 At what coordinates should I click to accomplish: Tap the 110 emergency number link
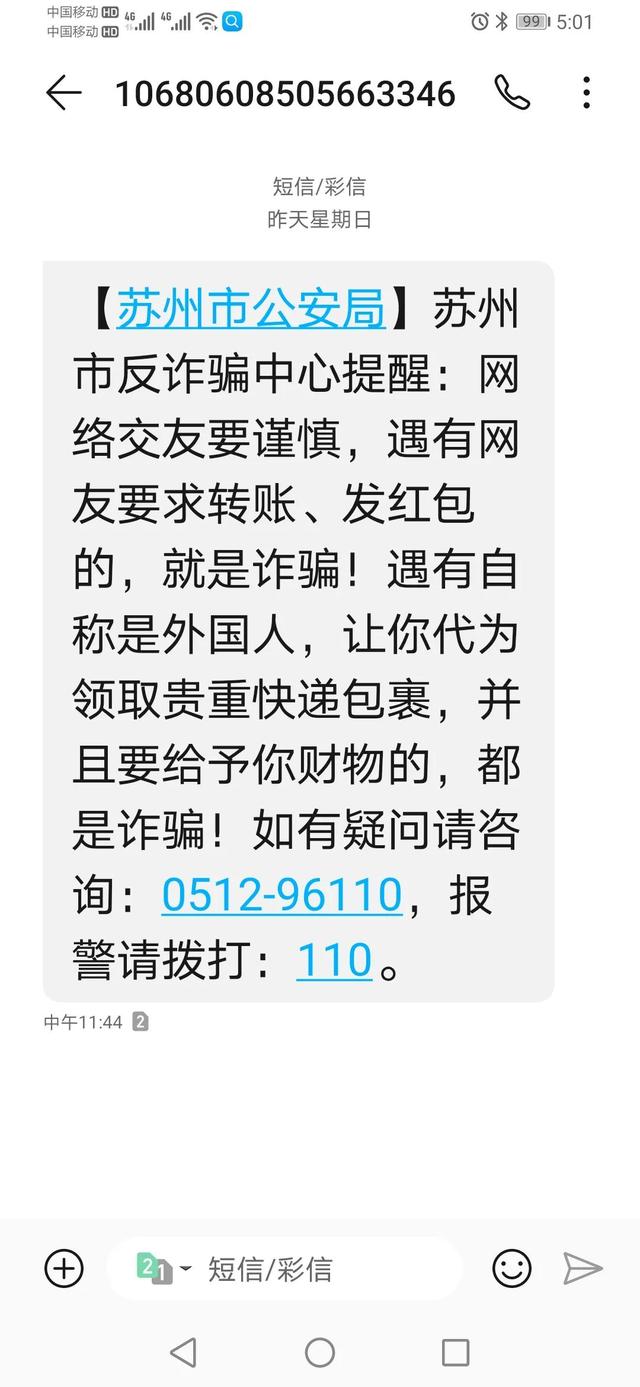pyautogui.click(x=334, y=960)
